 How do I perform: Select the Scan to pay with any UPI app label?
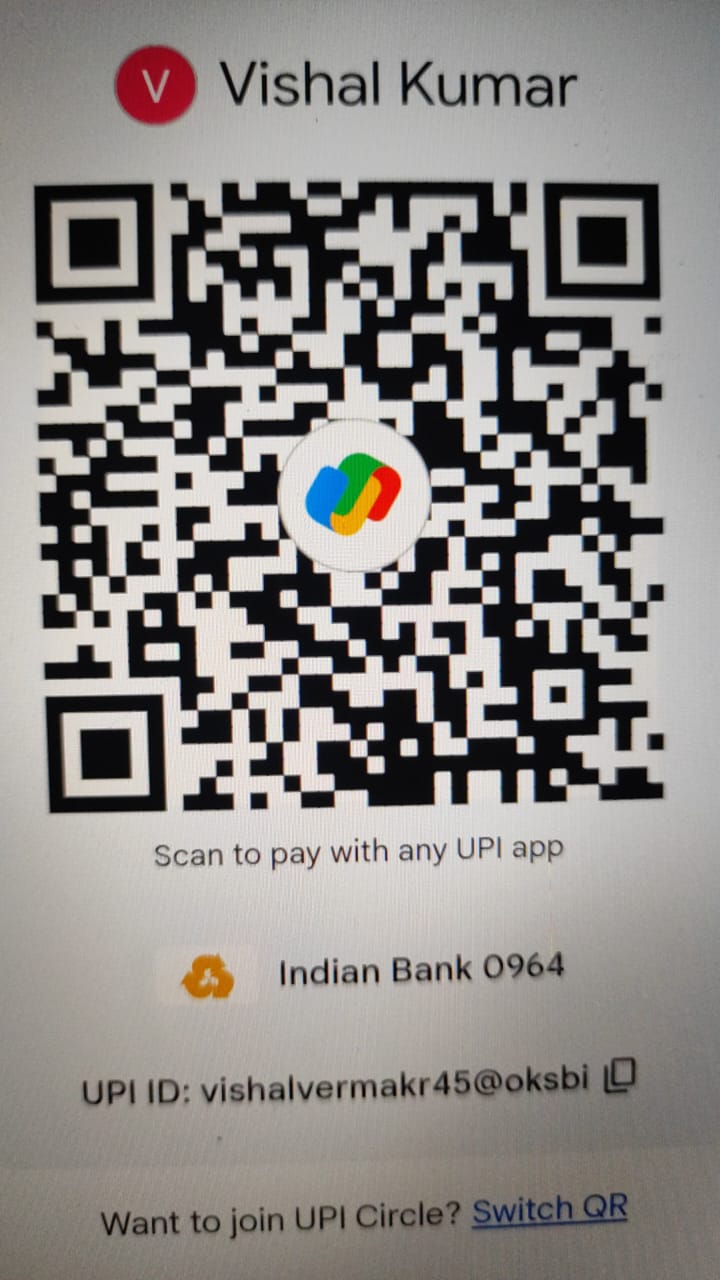point(358,852)
